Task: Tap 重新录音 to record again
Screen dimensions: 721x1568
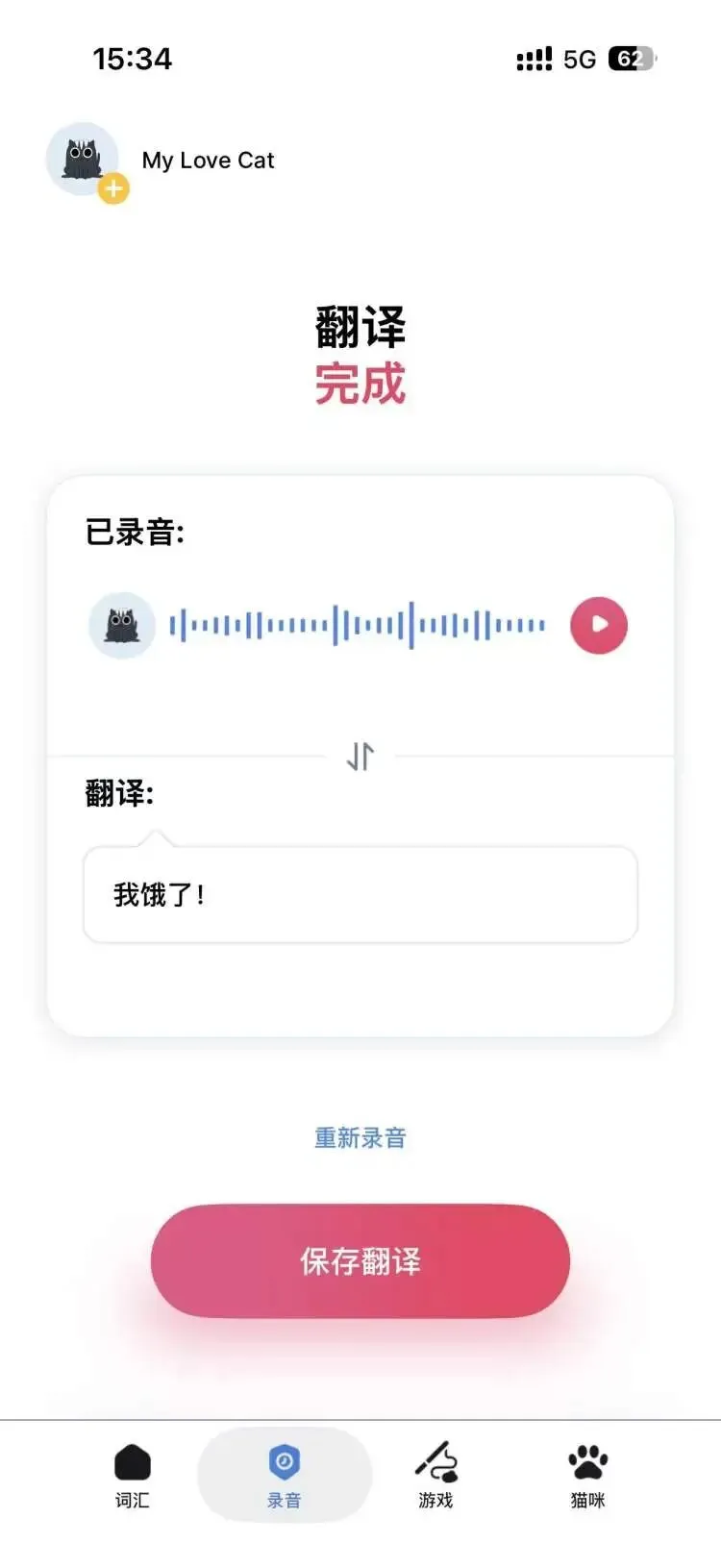Action: [x=360, y=1138]
